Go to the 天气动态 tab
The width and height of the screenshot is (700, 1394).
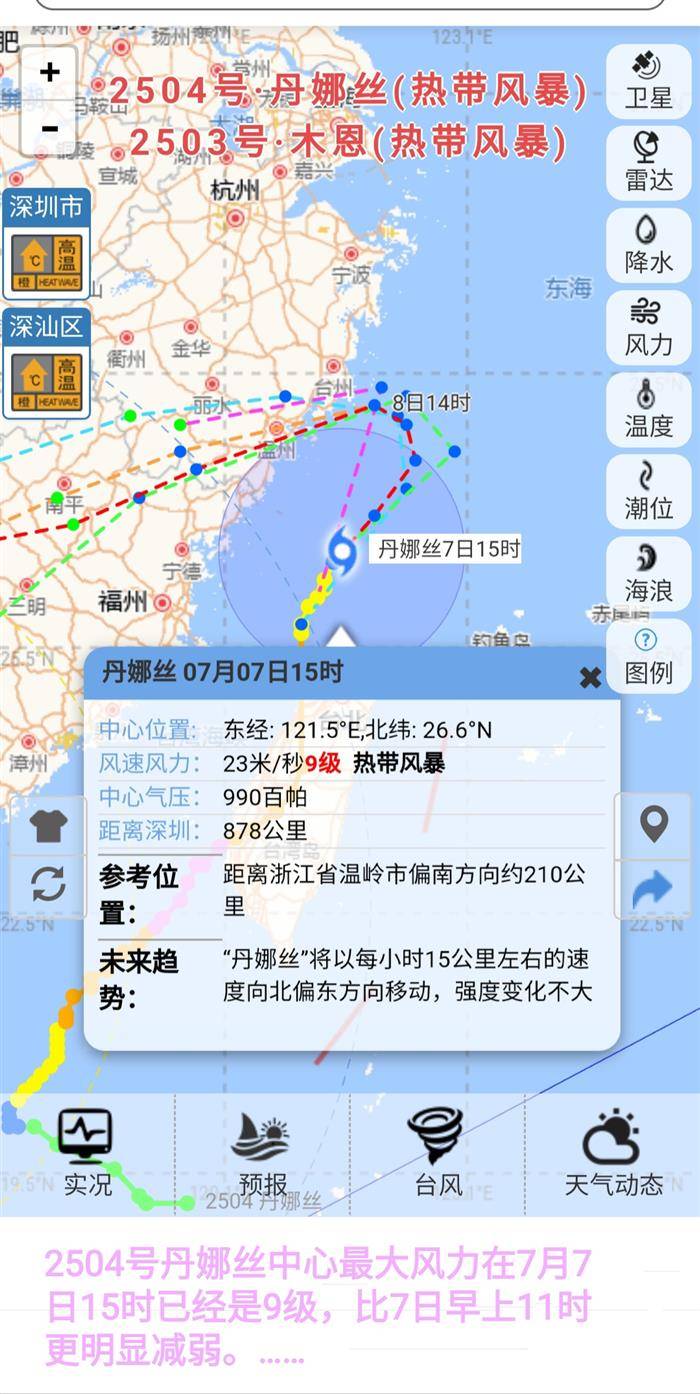pyautogui.click(x=612, y=1153)
